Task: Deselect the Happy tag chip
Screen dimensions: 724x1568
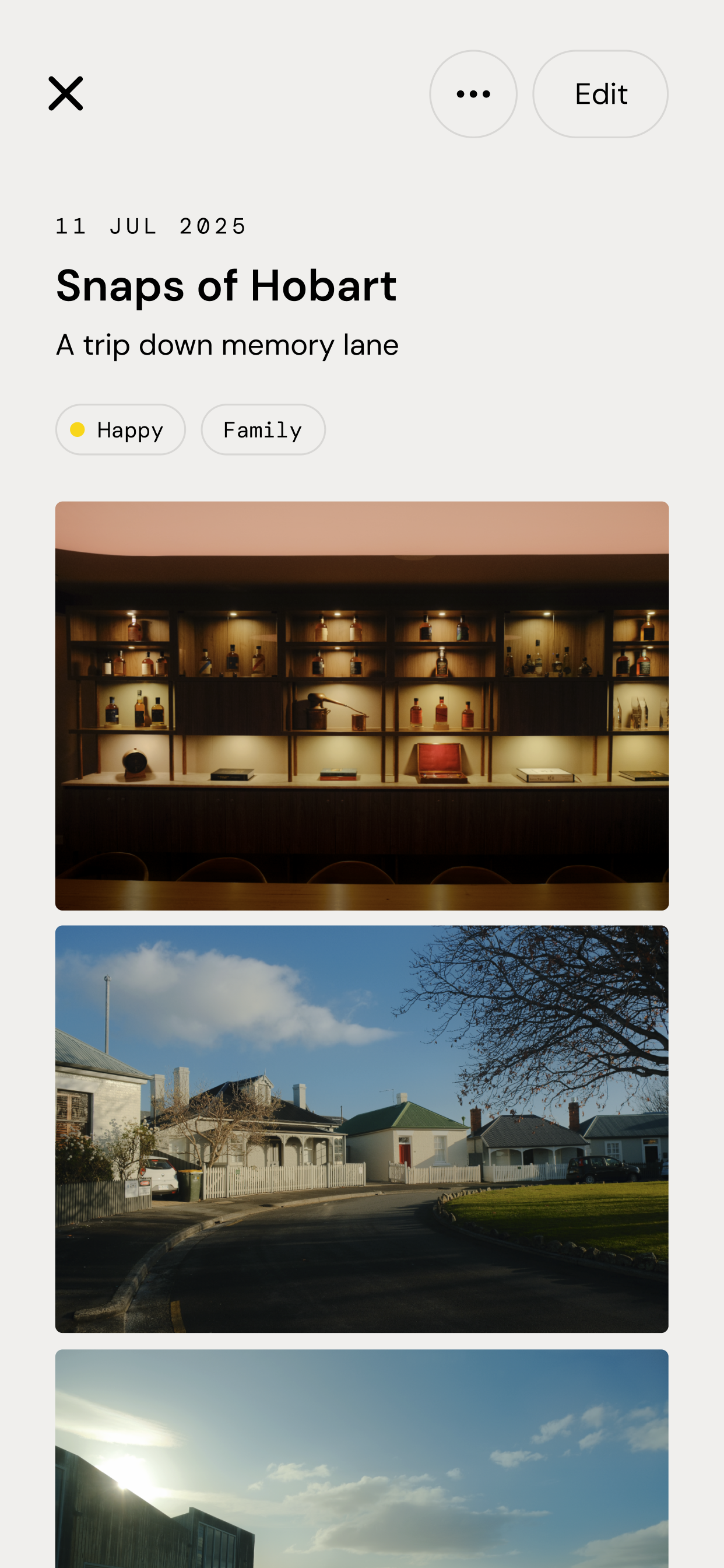Action: 121,429
